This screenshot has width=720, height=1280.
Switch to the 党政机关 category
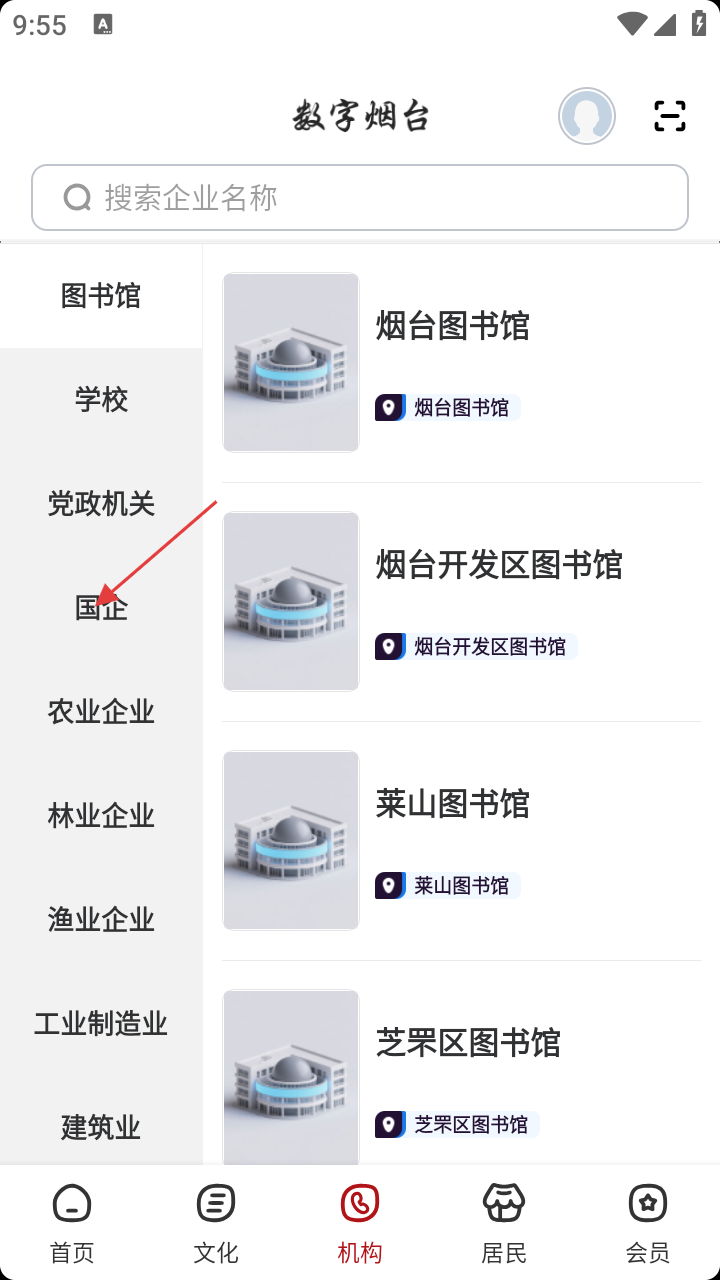[x=101, y=504]
